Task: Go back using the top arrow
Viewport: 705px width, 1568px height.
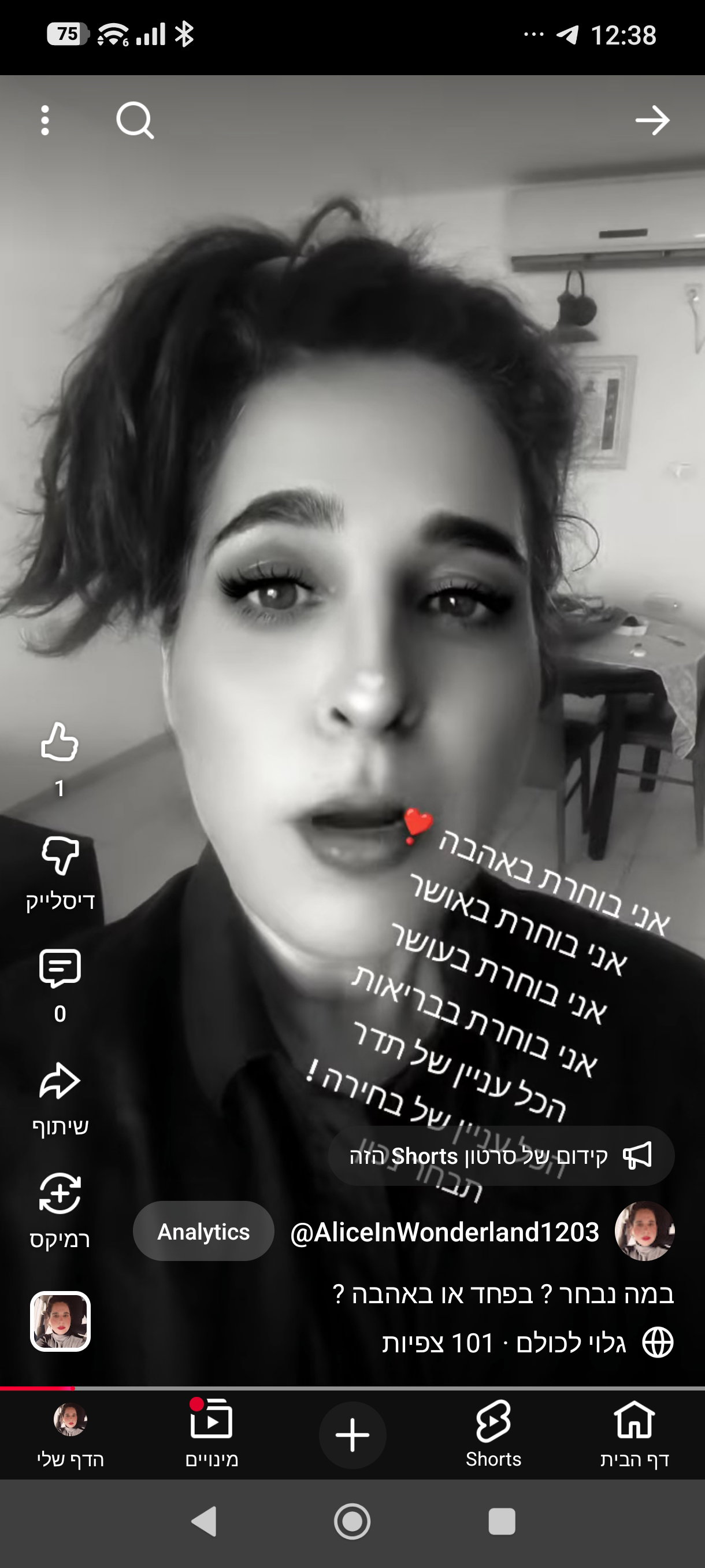Action: (652, 120)
